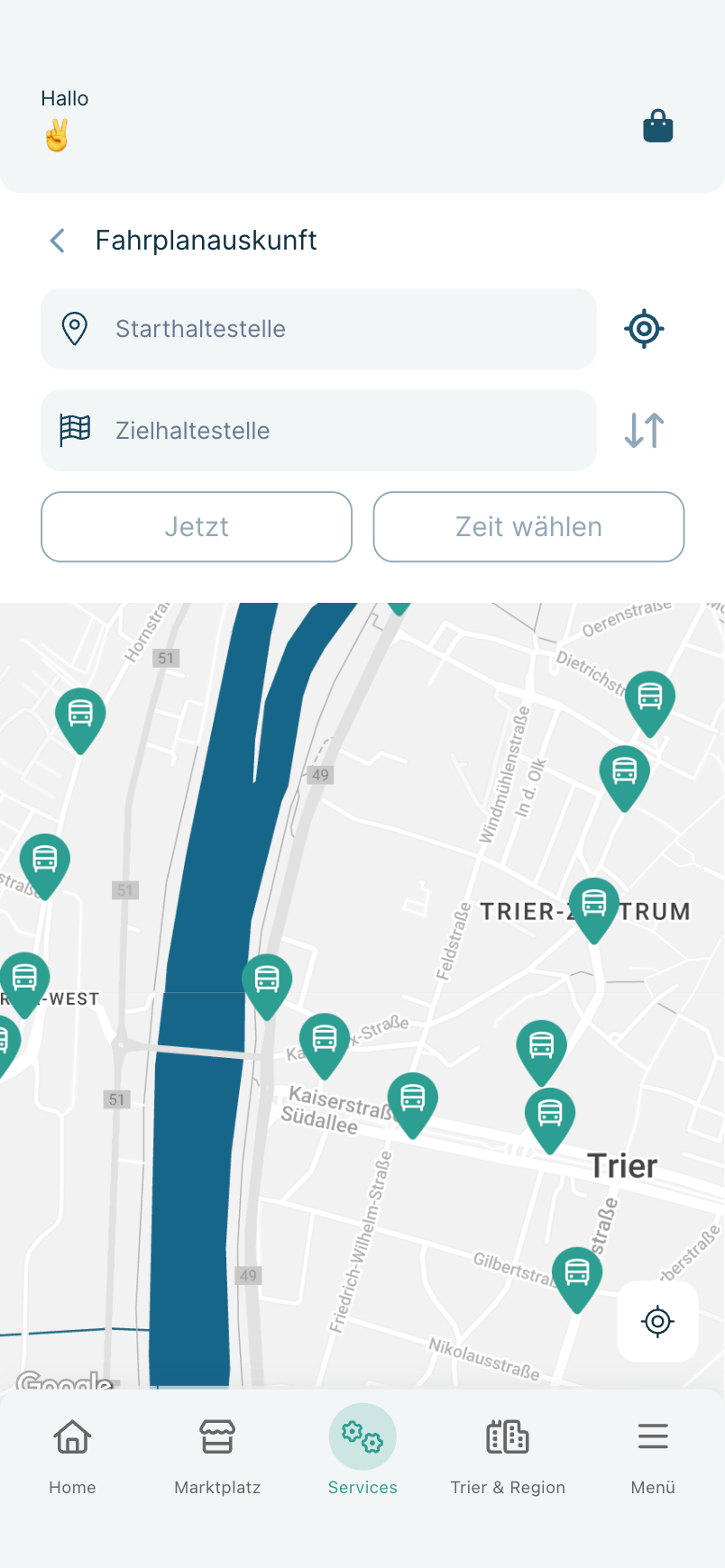Tap the Zielhaltestelle input field
This screenshot has width=725, height=1568.
318,431
